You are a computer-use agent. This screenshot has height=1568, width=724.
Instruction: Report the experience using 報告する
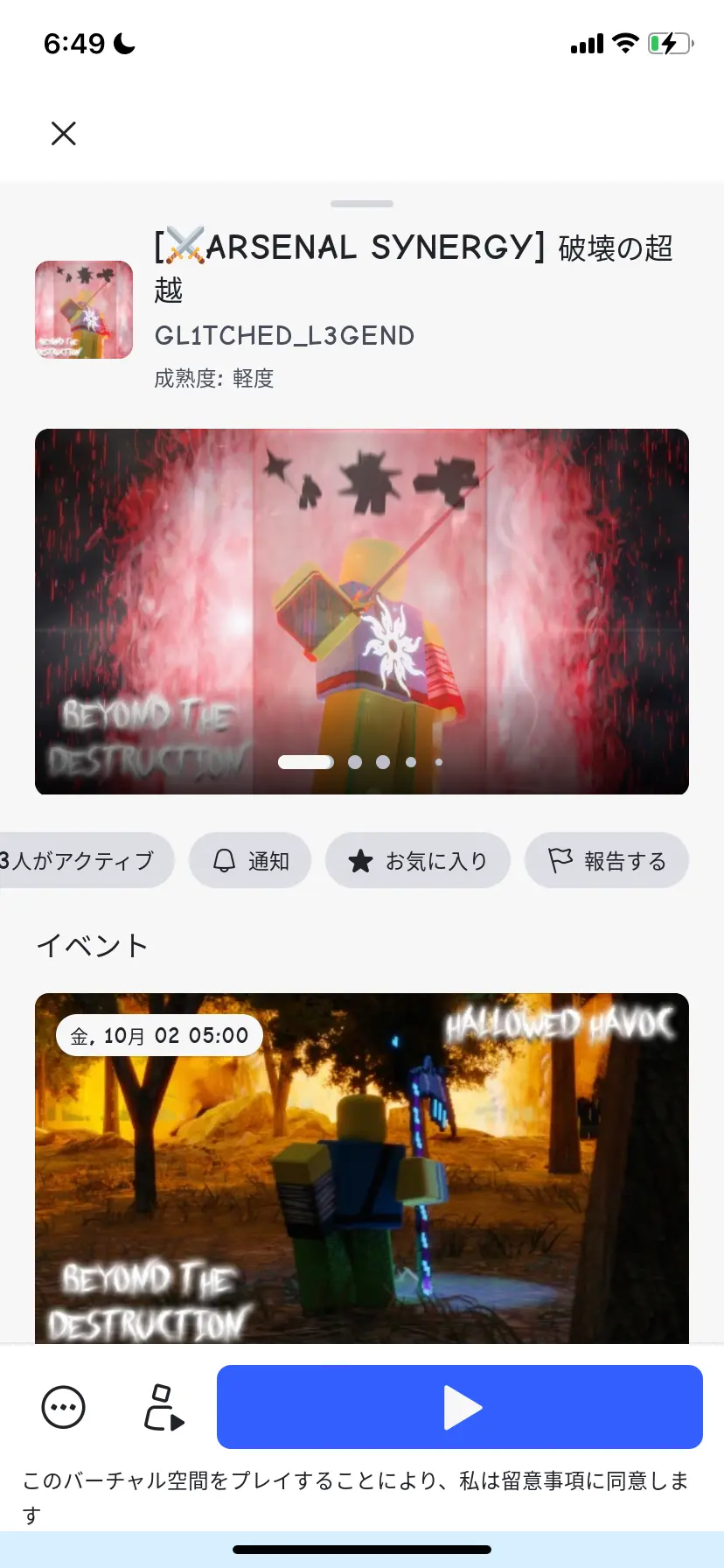pos(607,861)
